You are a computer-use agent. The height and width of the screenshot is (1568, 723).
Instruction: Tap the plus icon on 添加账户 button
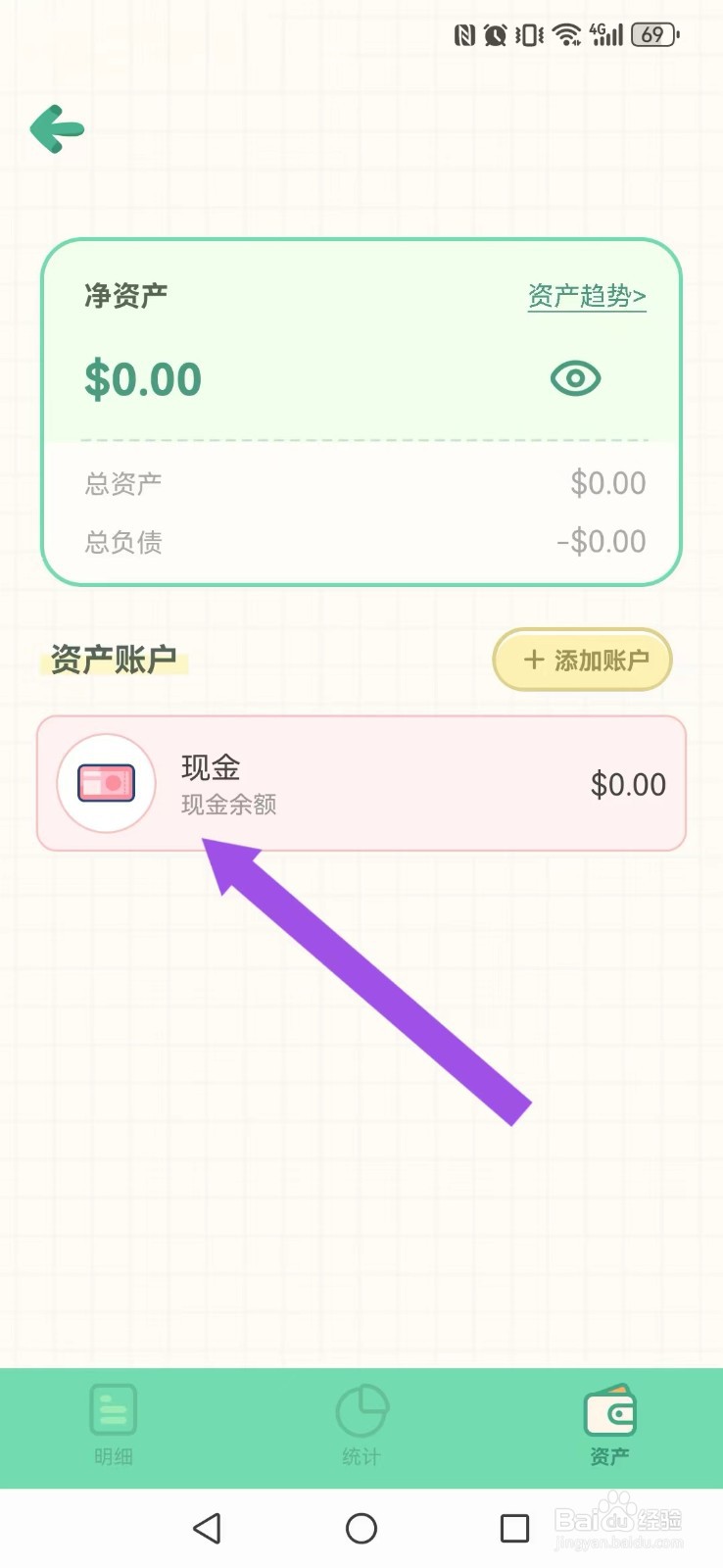tap(533, 660)
